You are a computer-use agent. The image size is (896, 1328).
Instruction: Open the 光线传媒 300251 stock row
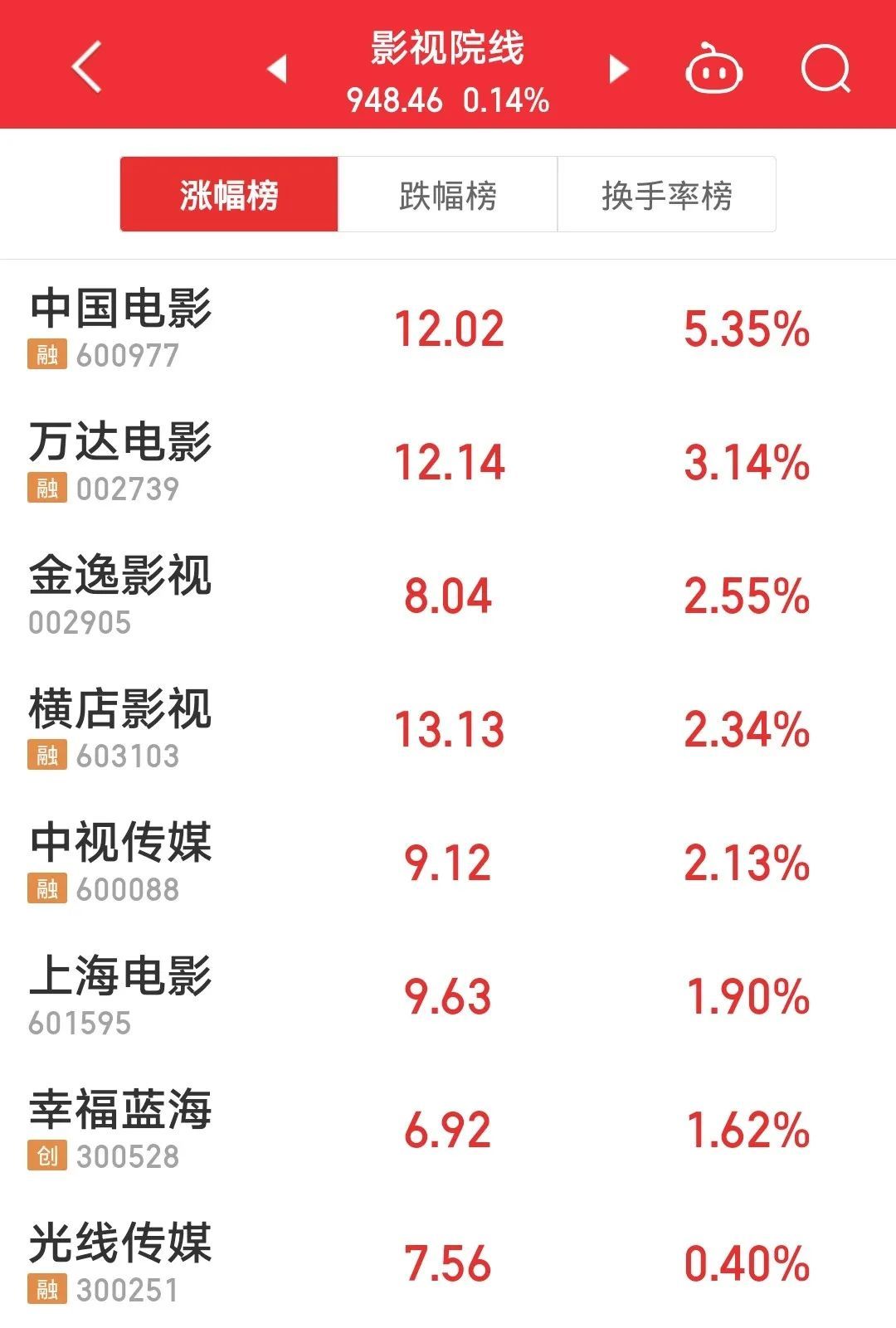coord(448,1263)
